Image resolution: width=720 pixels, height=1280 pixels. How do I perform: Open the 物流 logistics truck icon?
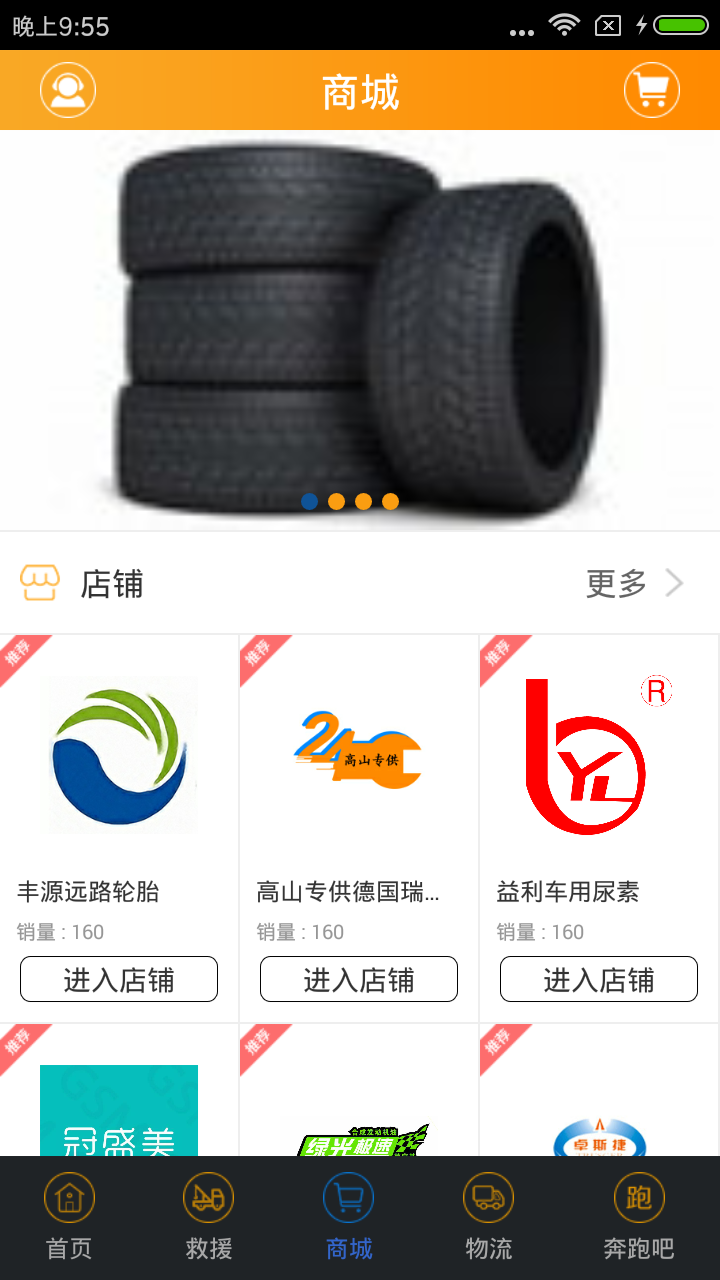click(487, 1196)
